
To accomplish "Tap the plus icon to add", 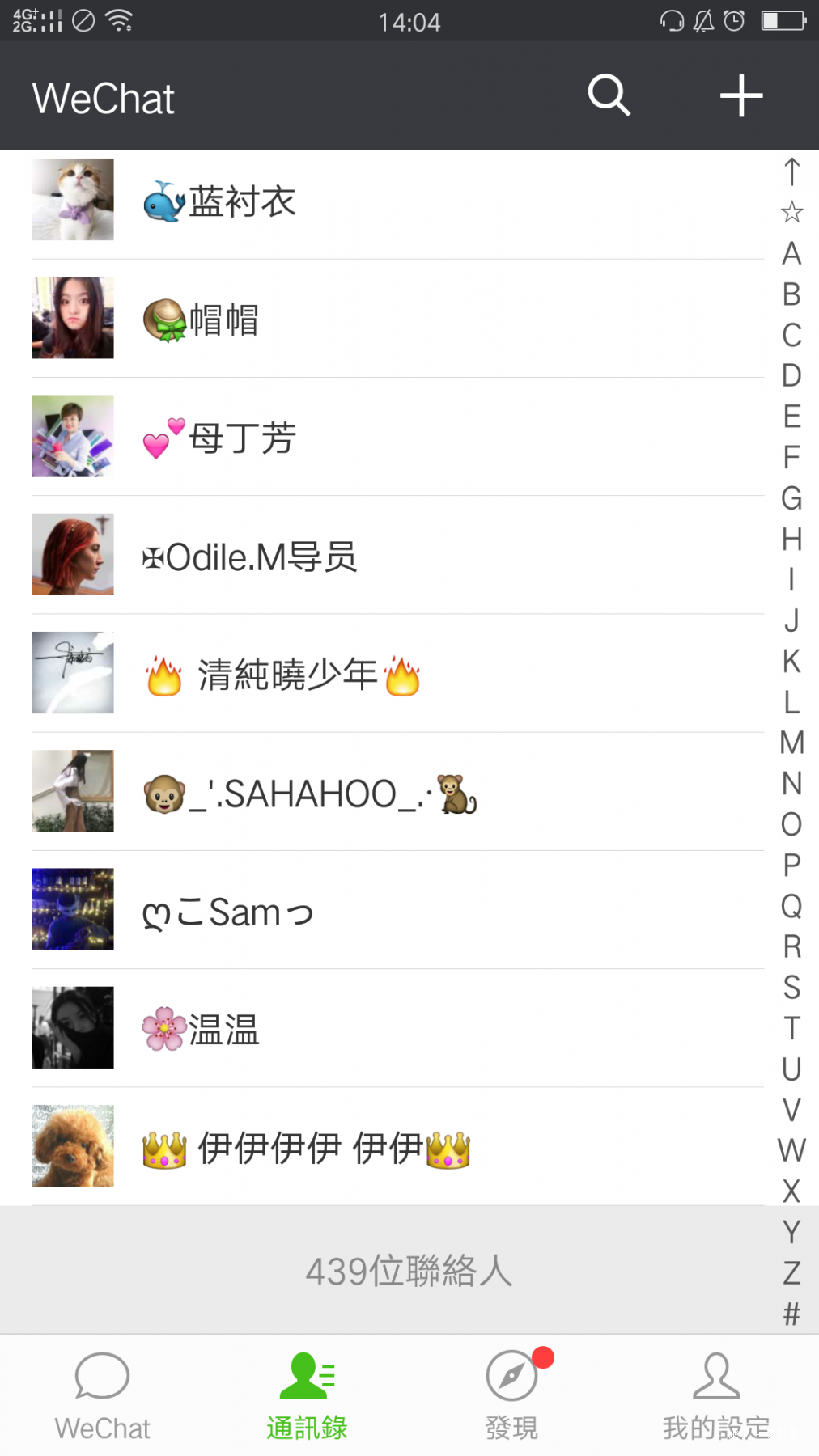I will tap(741, 96).
